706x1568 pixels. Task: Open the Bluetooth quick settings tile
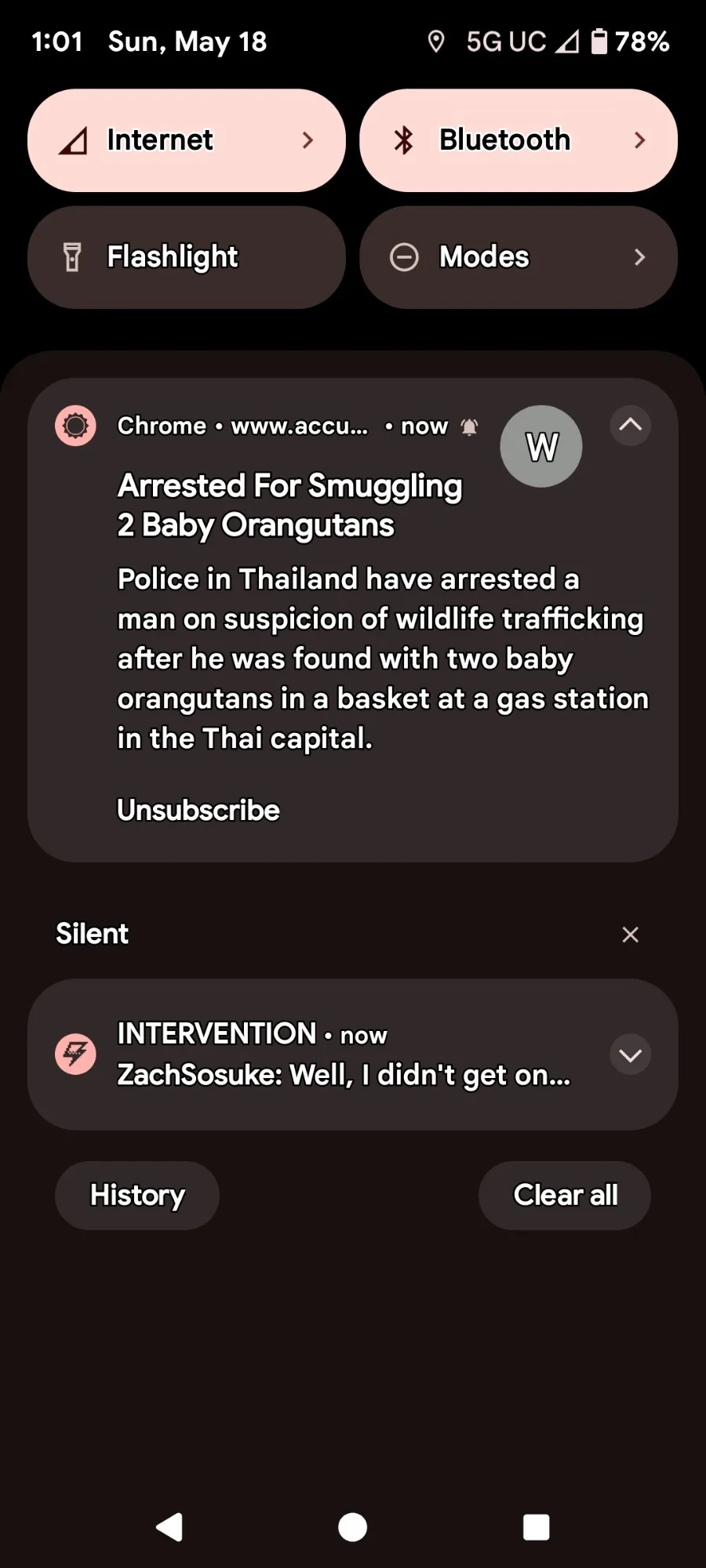coord(518,140)
